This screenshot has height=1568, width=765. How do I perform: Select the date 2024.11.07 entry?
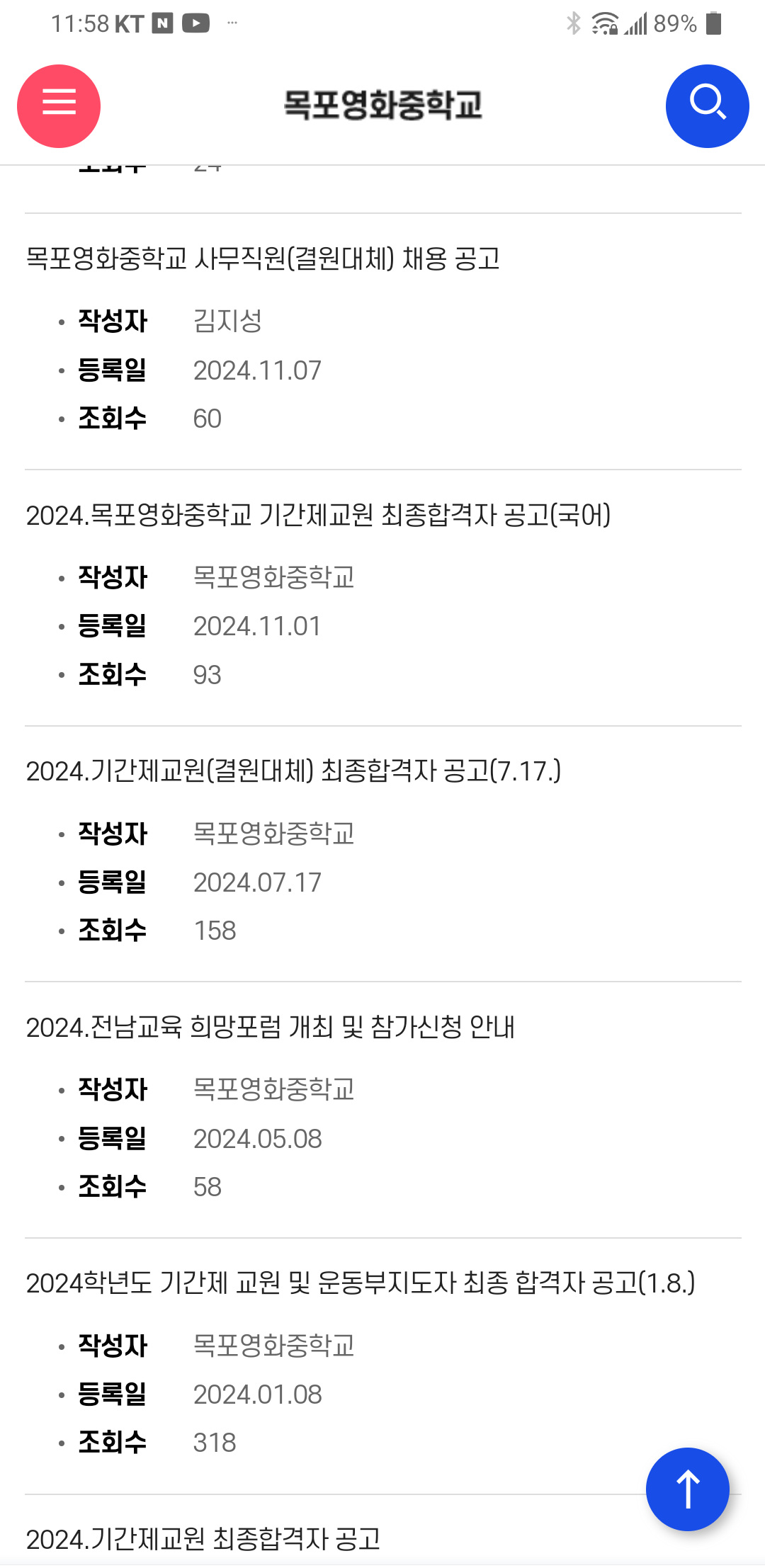click(x=256, y=370)
